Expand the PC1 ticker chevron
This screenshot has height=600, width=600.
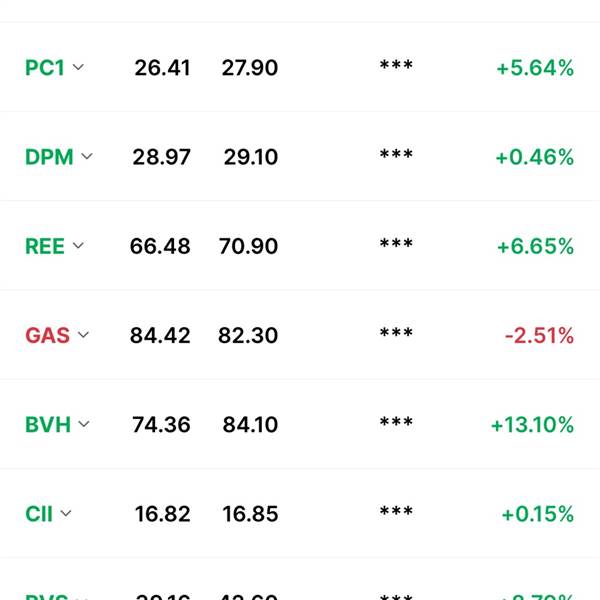point(79,68)
